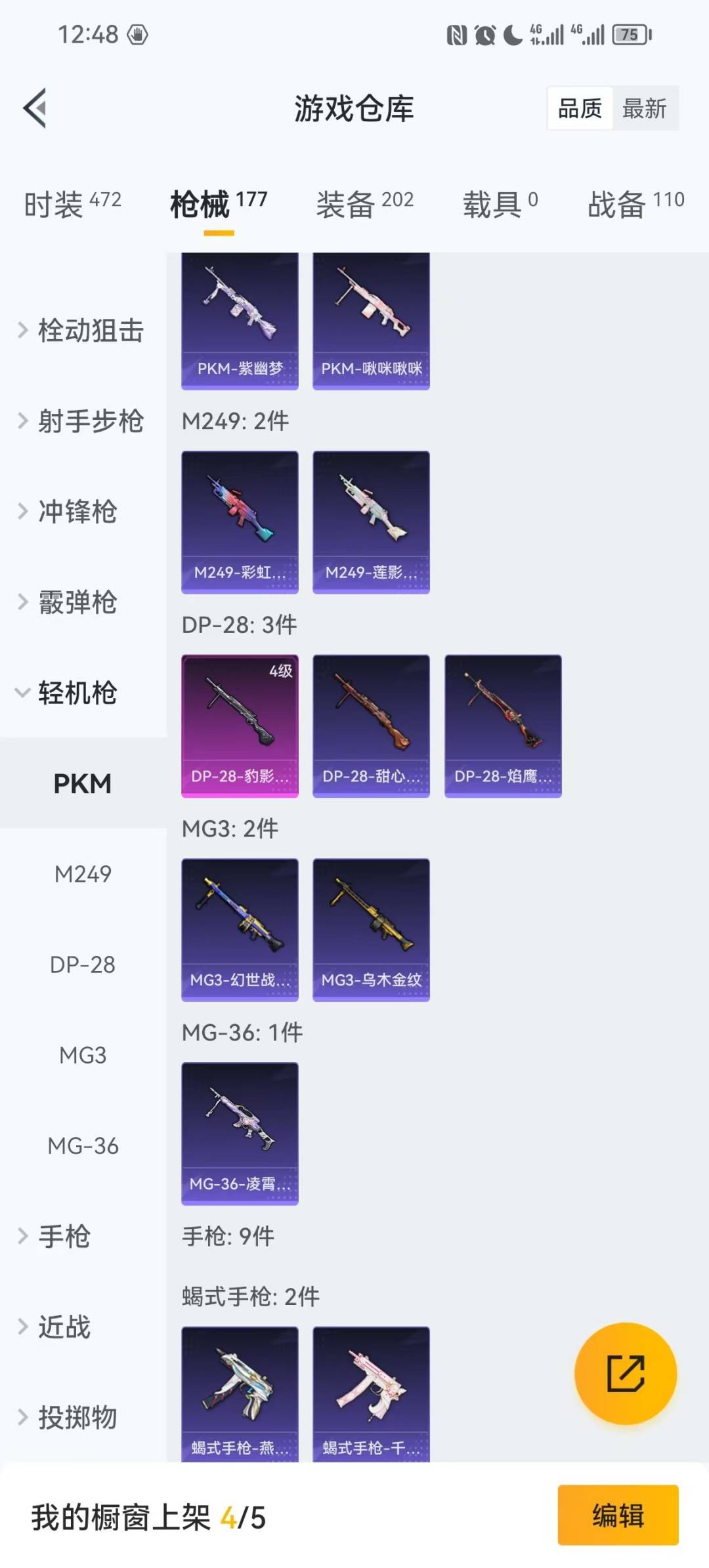
Task: View the MG-36-凌霄 skin
Action: click(239, 1132)
